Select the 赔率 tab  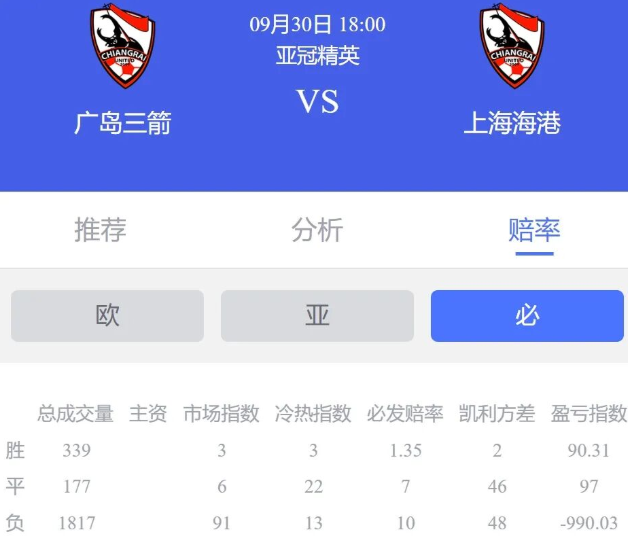(x=534, y=229)
